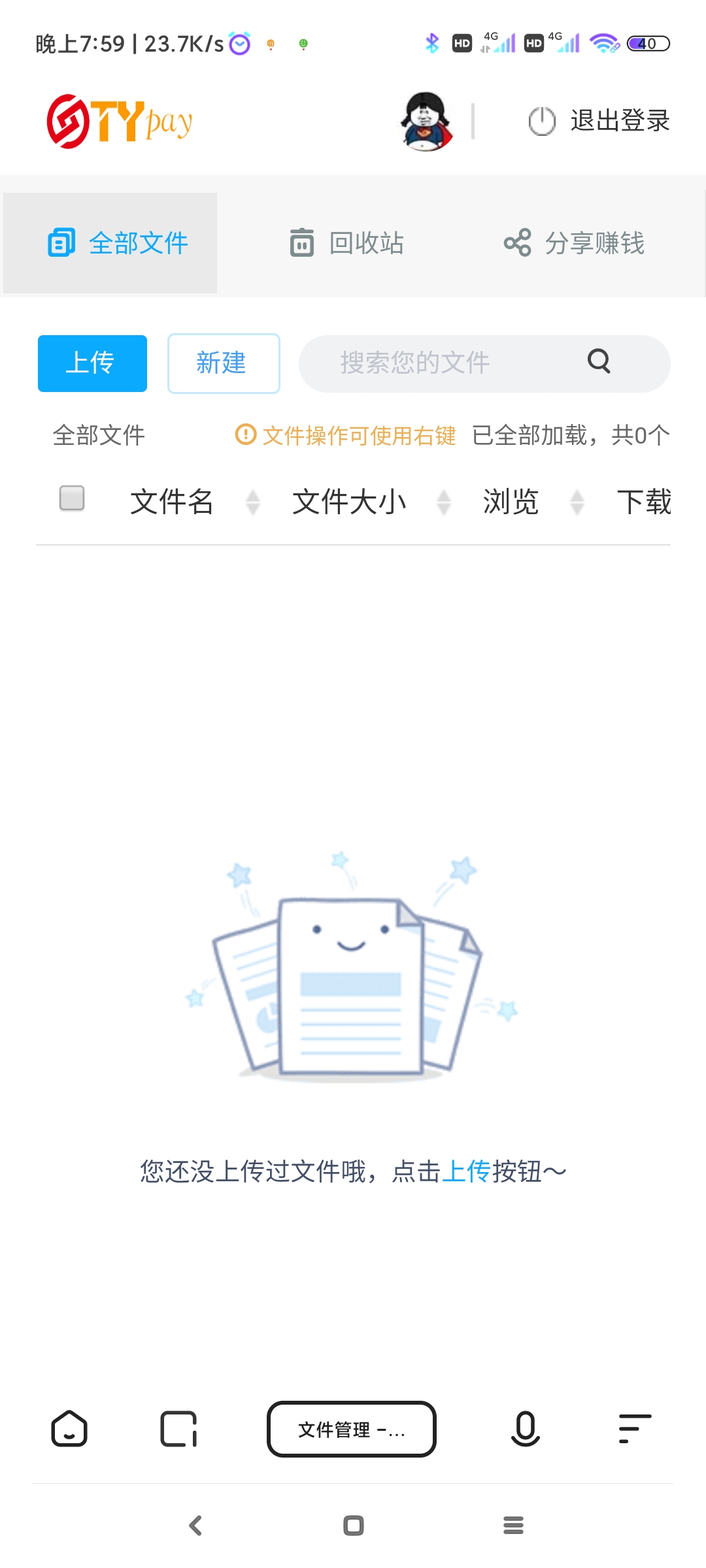This screenshot has width=706, height=1568.
Task: Open the browser home icon at bottom
Action: 70,1429
